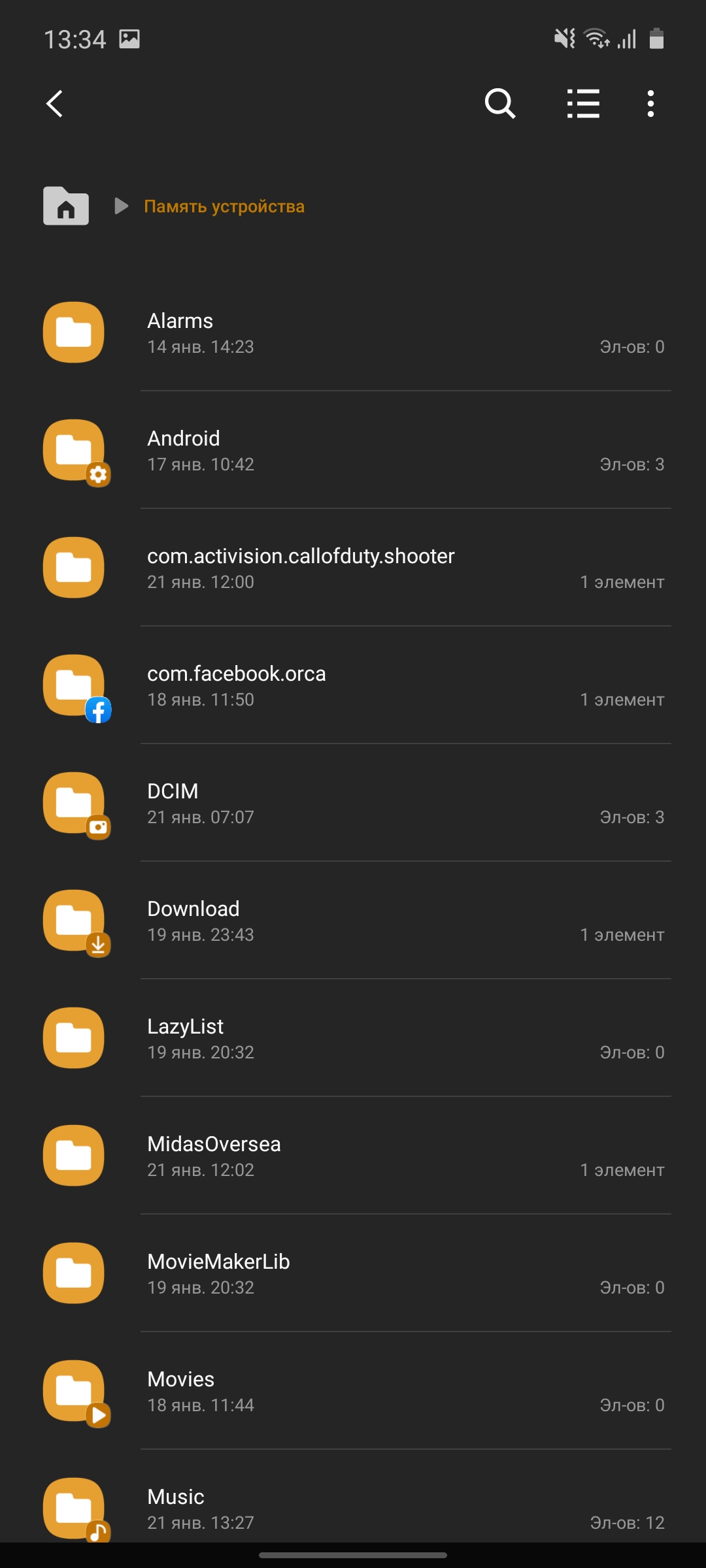Open the three-dot overflow menu
Screen dimensions: 706x1568
tap(650, 104)
